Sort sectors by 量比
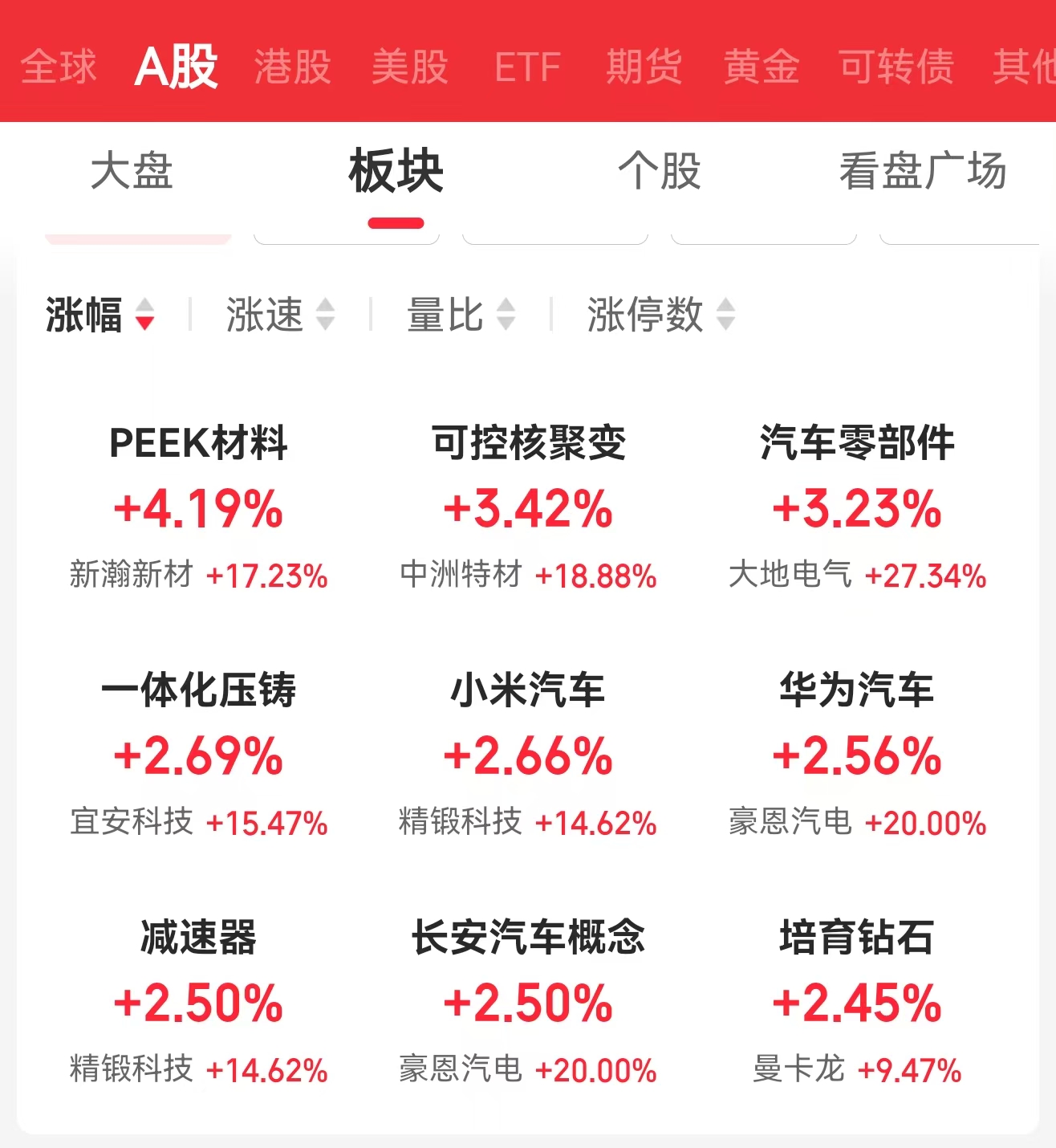 pos(460,314)
